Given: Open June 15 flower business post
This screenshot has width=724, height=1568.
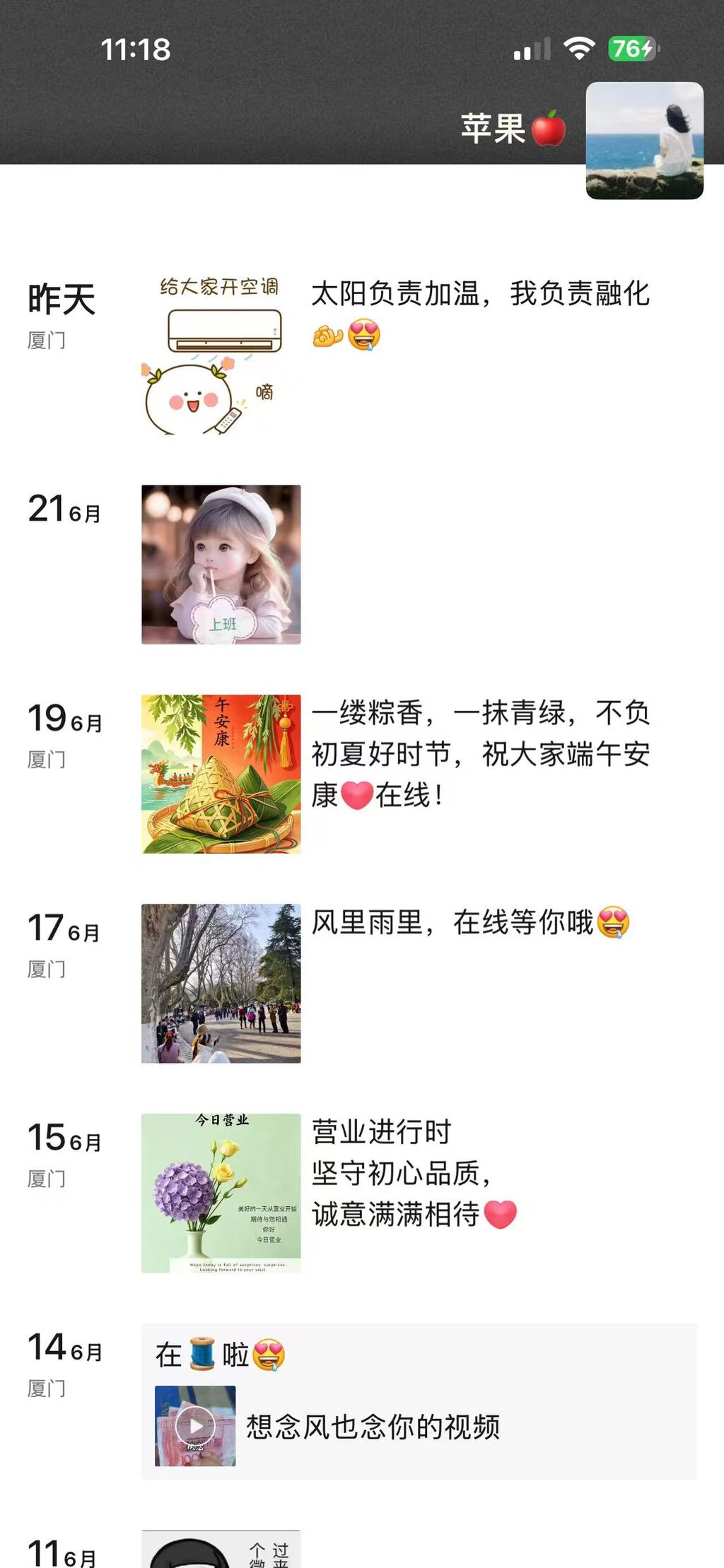Looking at the screenshot, I should pyautogui.click(x=221, y=1193).
